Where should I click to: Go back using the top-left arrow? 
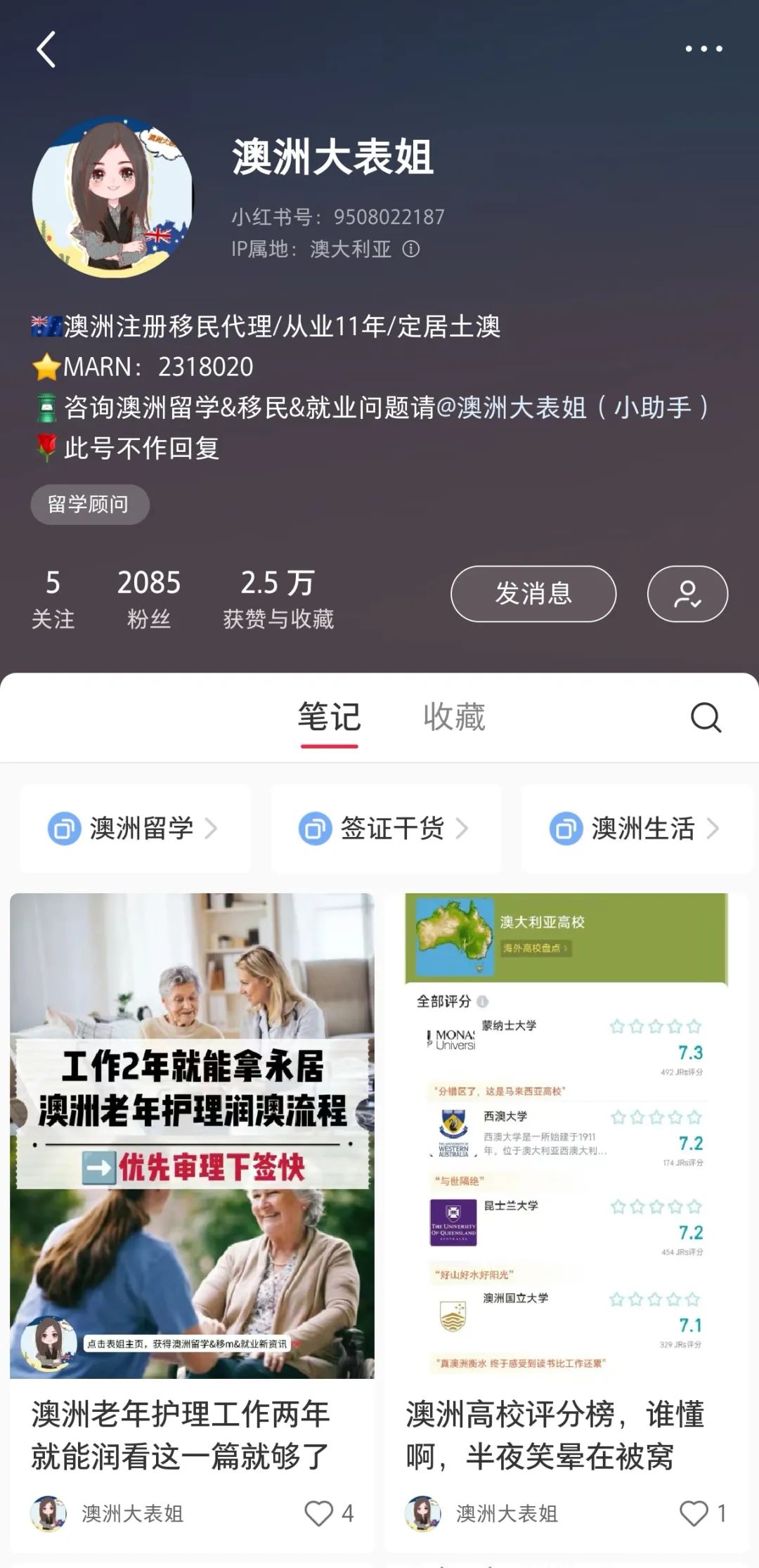click(x=46, y=50)
